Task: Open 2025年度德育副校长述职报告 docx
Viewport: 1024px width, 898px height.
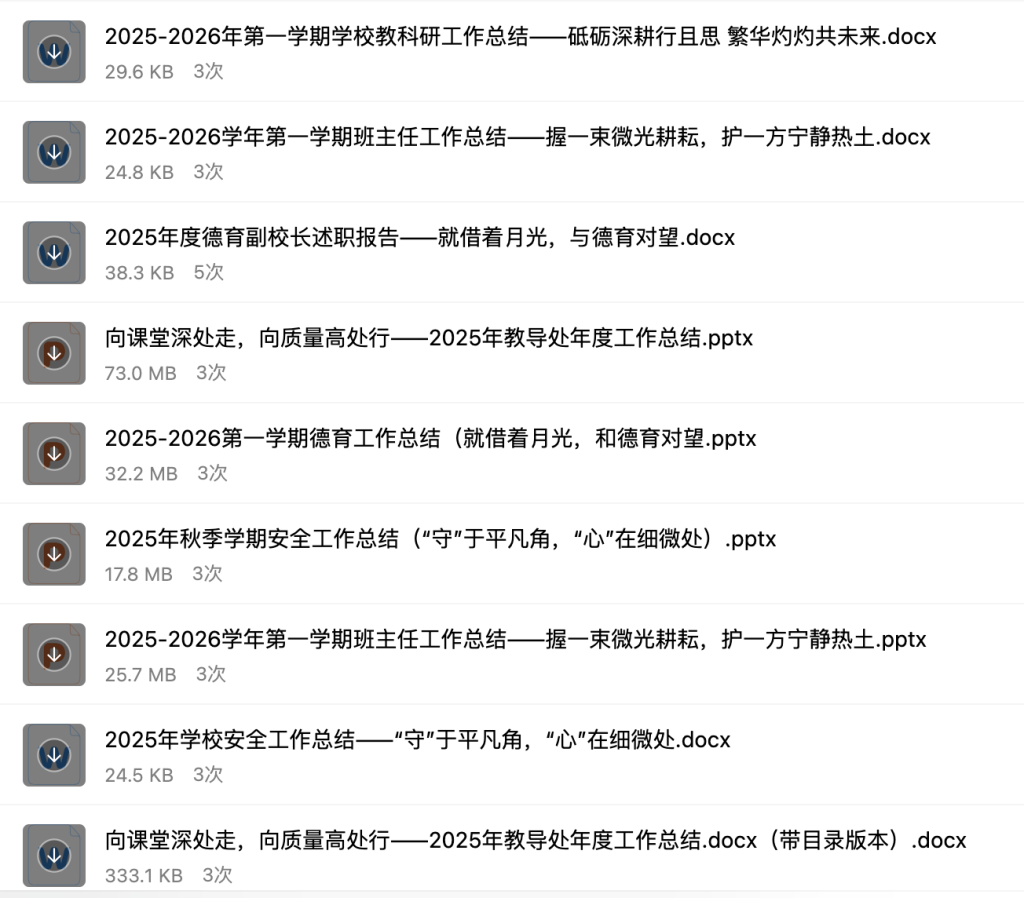Action: coord(420,238)
